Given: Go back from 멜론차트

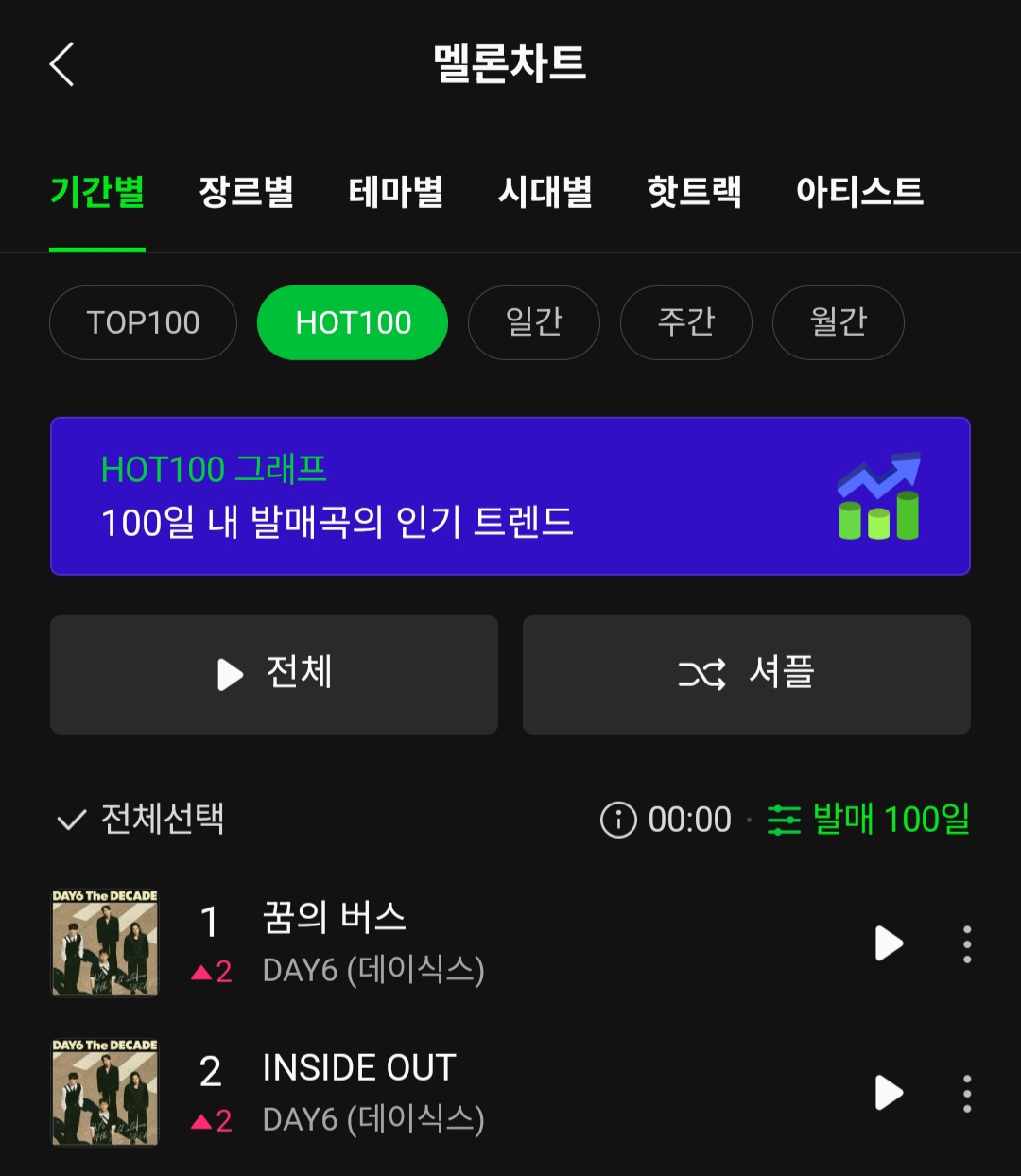Looking at the screenshot, I should 62,64.
